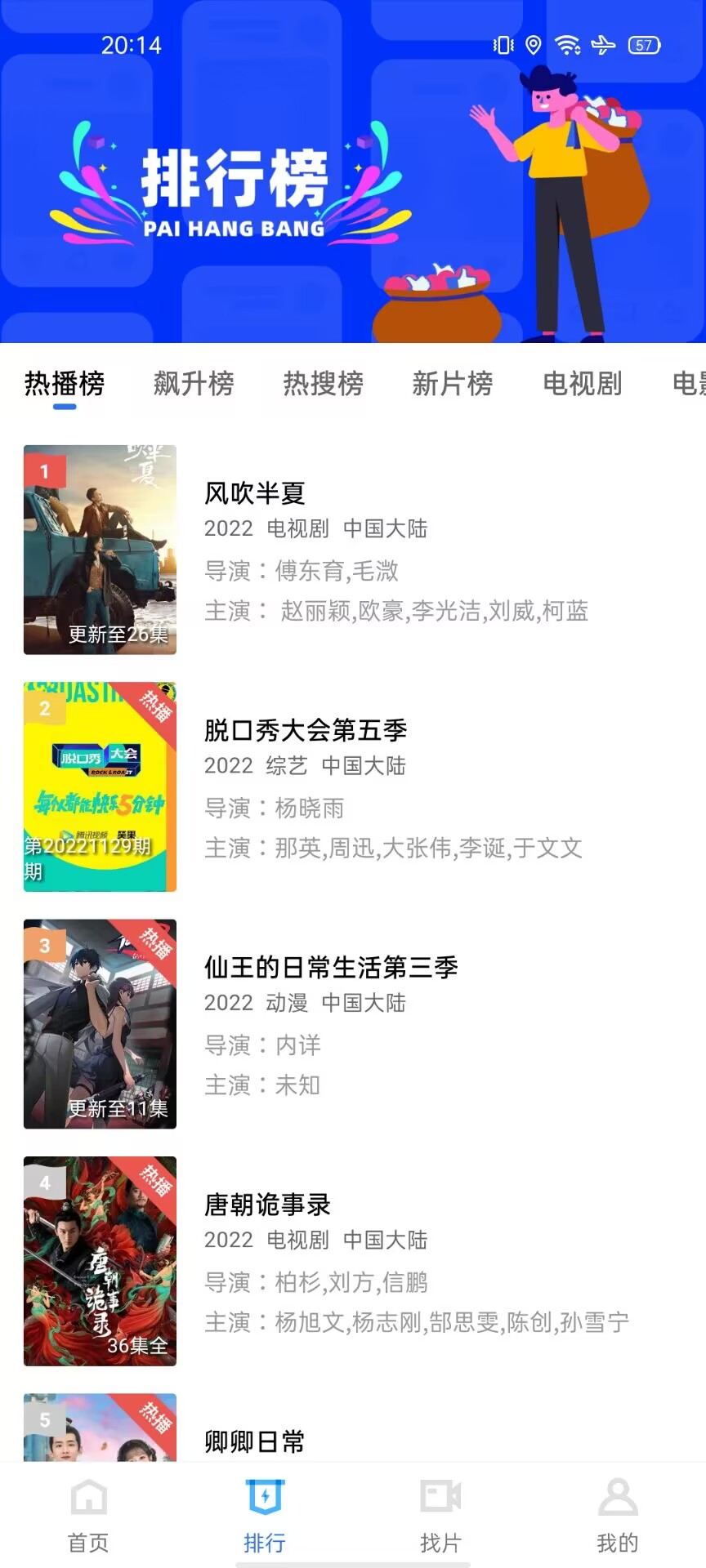Tap the 排行 bottom tab
706x1568 pixels.
tap(265, 1516)
